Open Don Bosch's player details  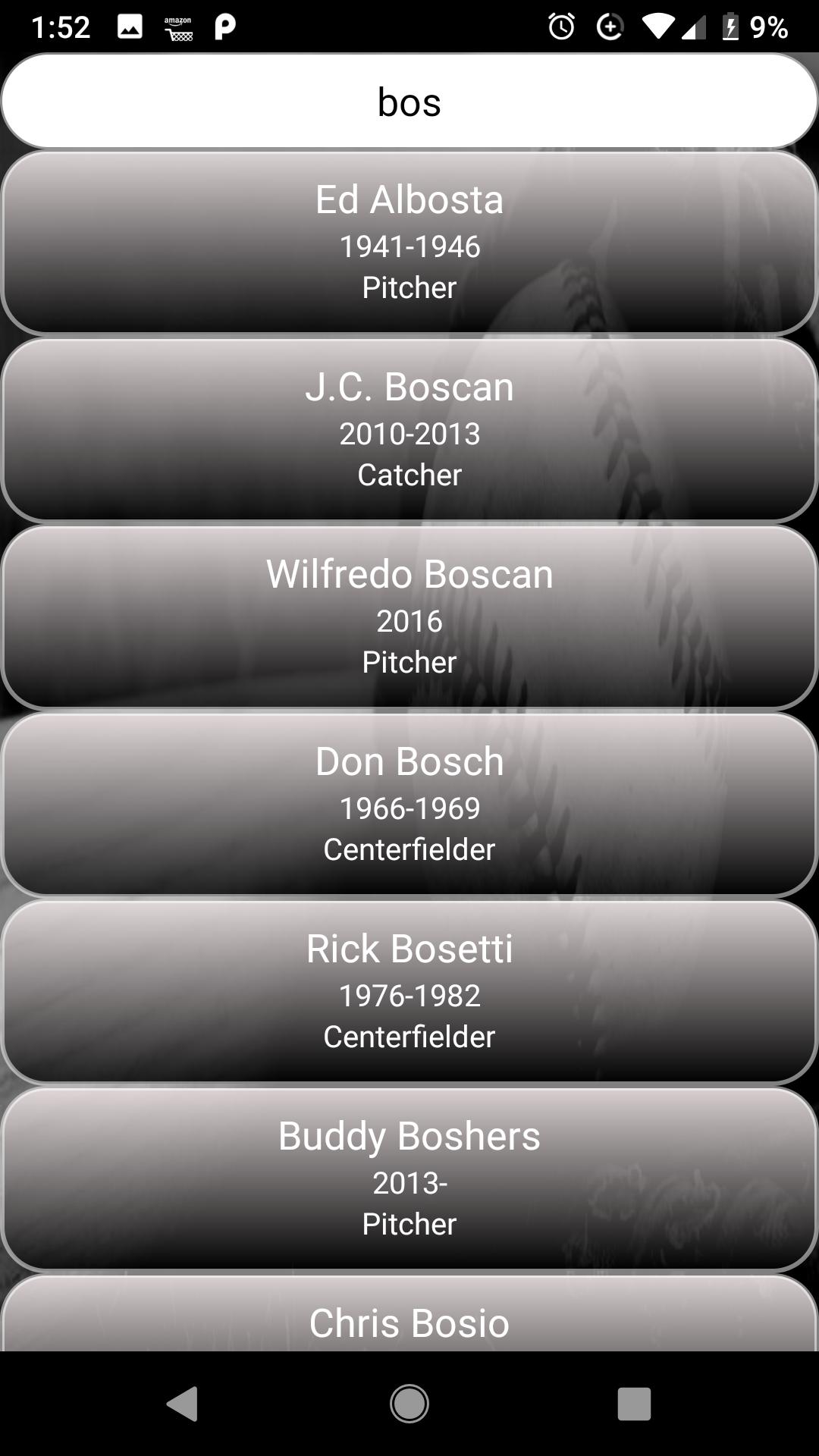[409, 805]
